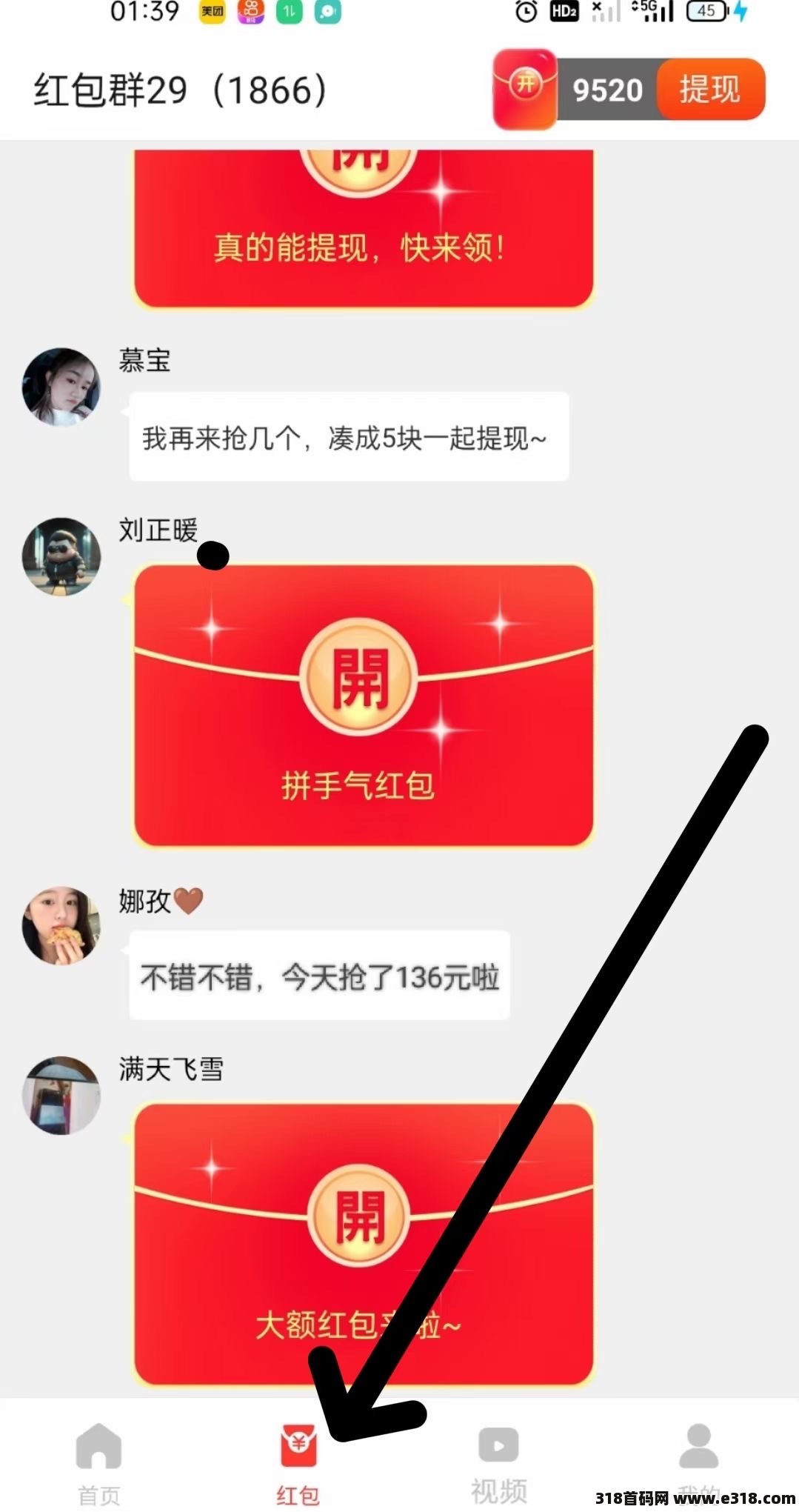This screenshot has width=799, height=1512.
Task: View 娜孜's profile avatar
Action: point(61,925)
